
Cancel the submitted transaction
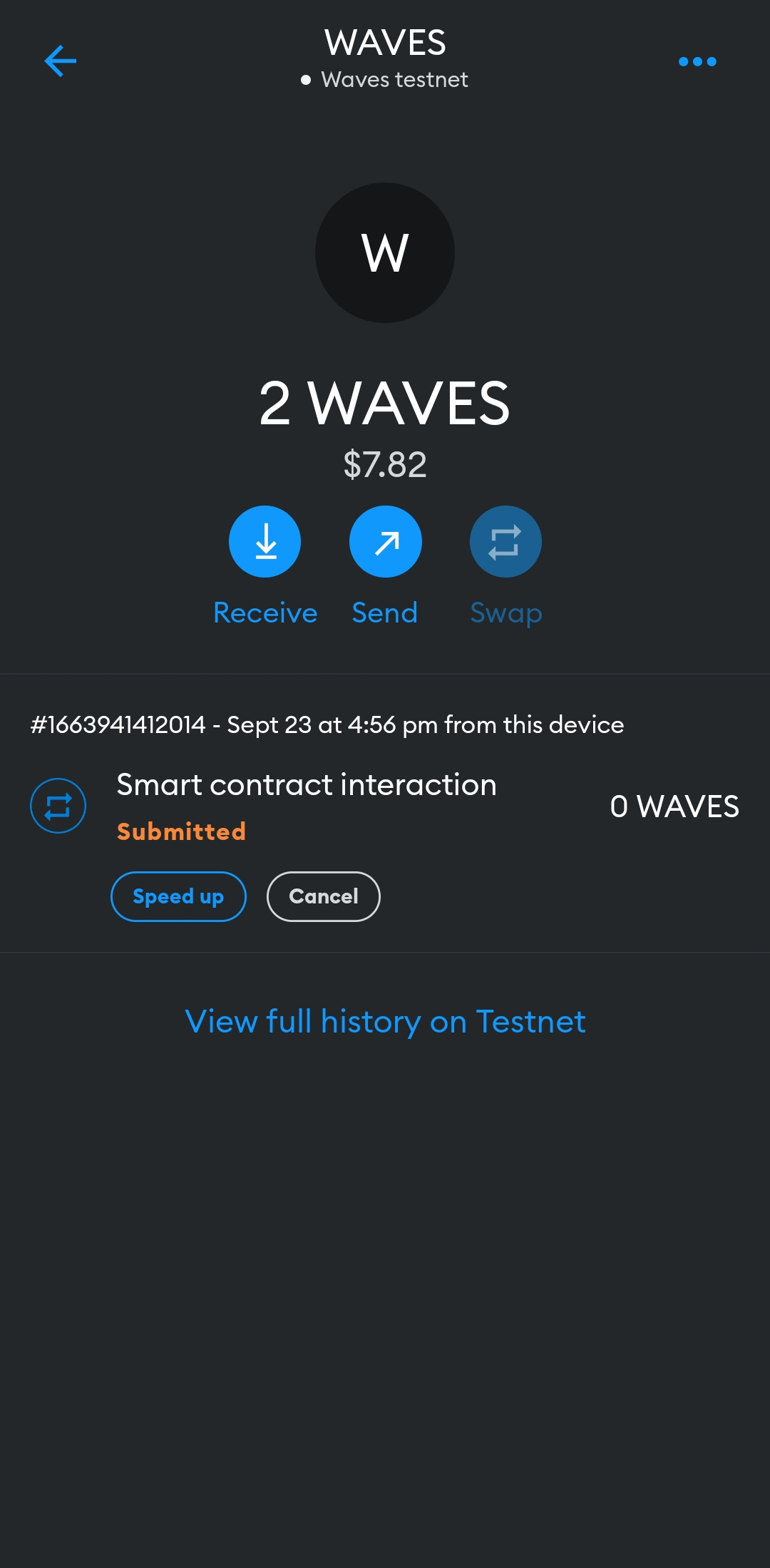[323, 896]
